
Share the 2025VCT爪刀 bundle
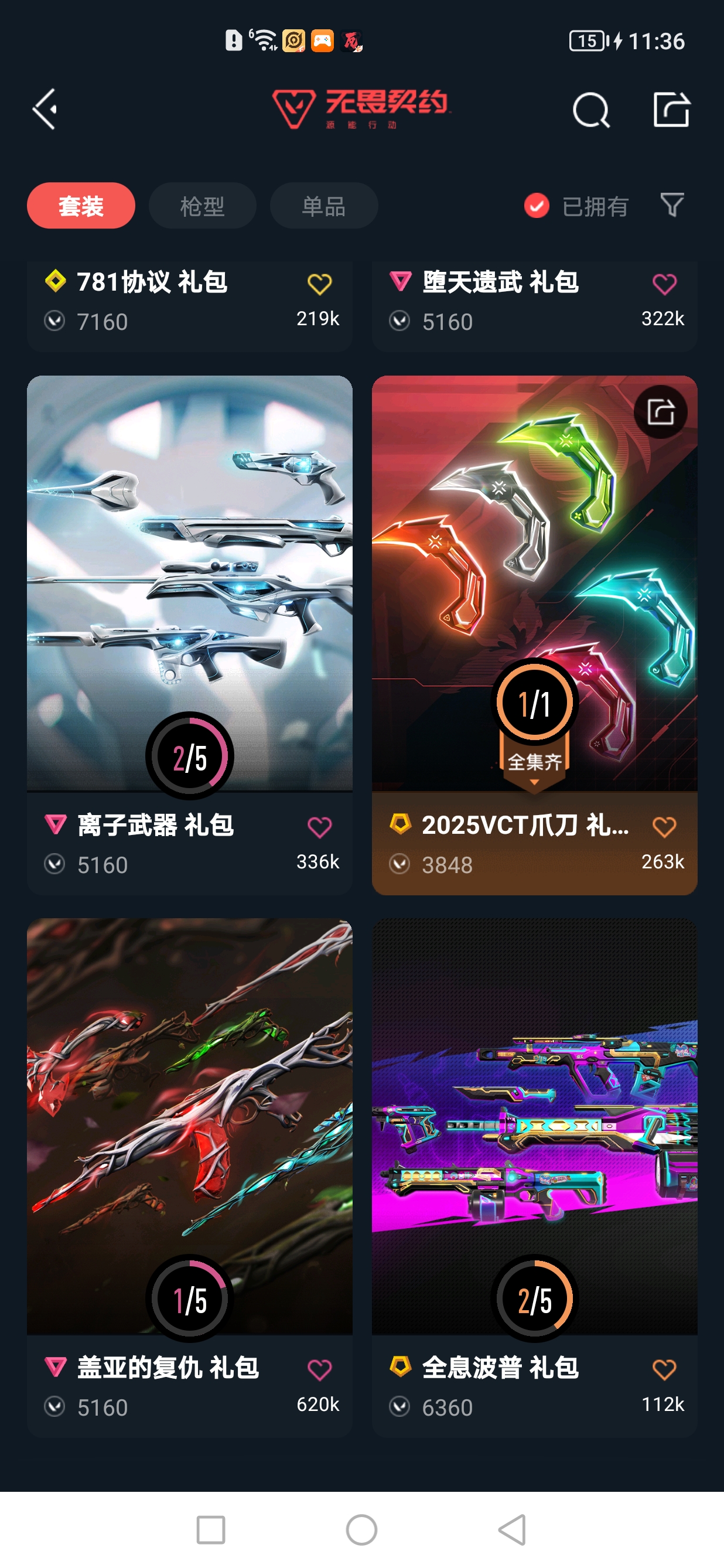(661, 411)
